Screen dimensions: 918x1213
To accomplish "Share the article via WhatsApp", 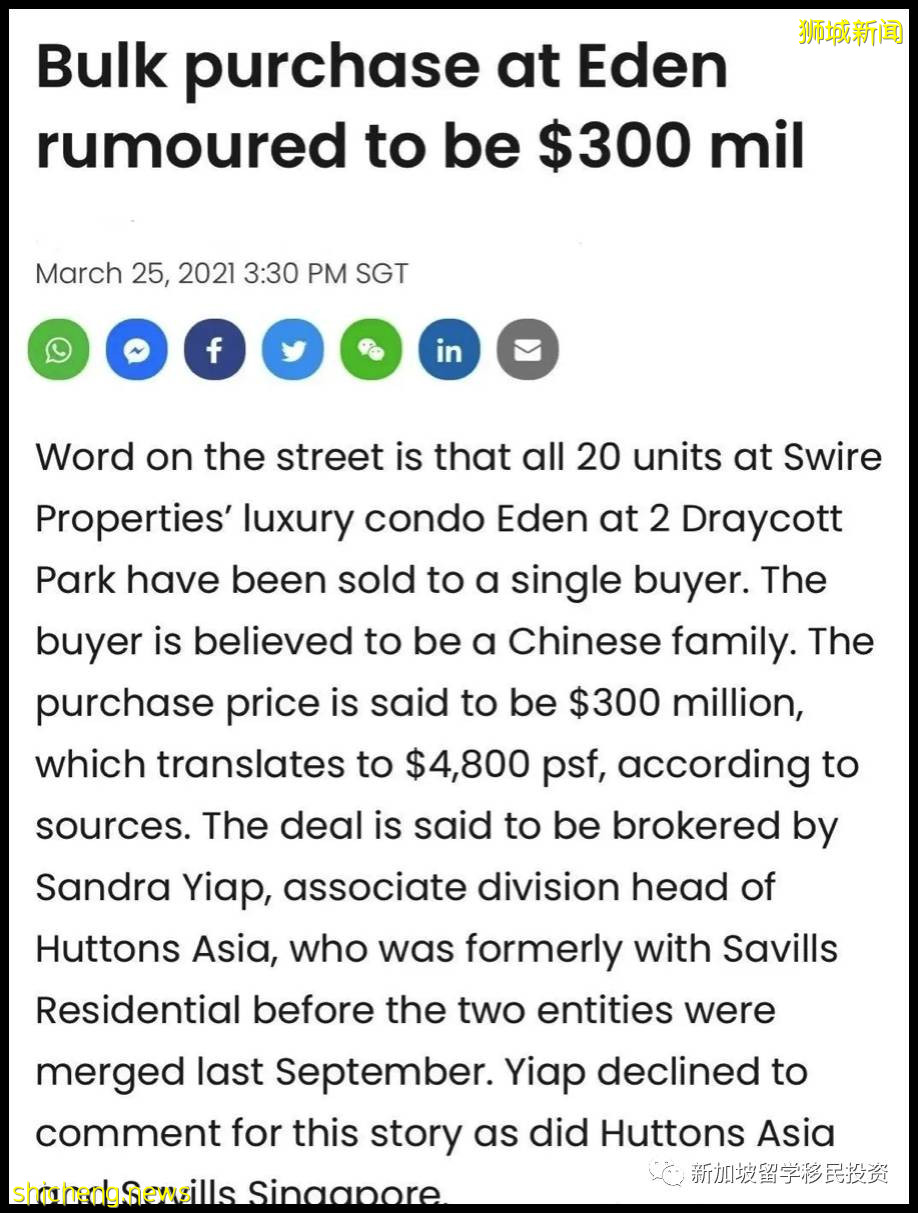I will [x=59, y=350].
